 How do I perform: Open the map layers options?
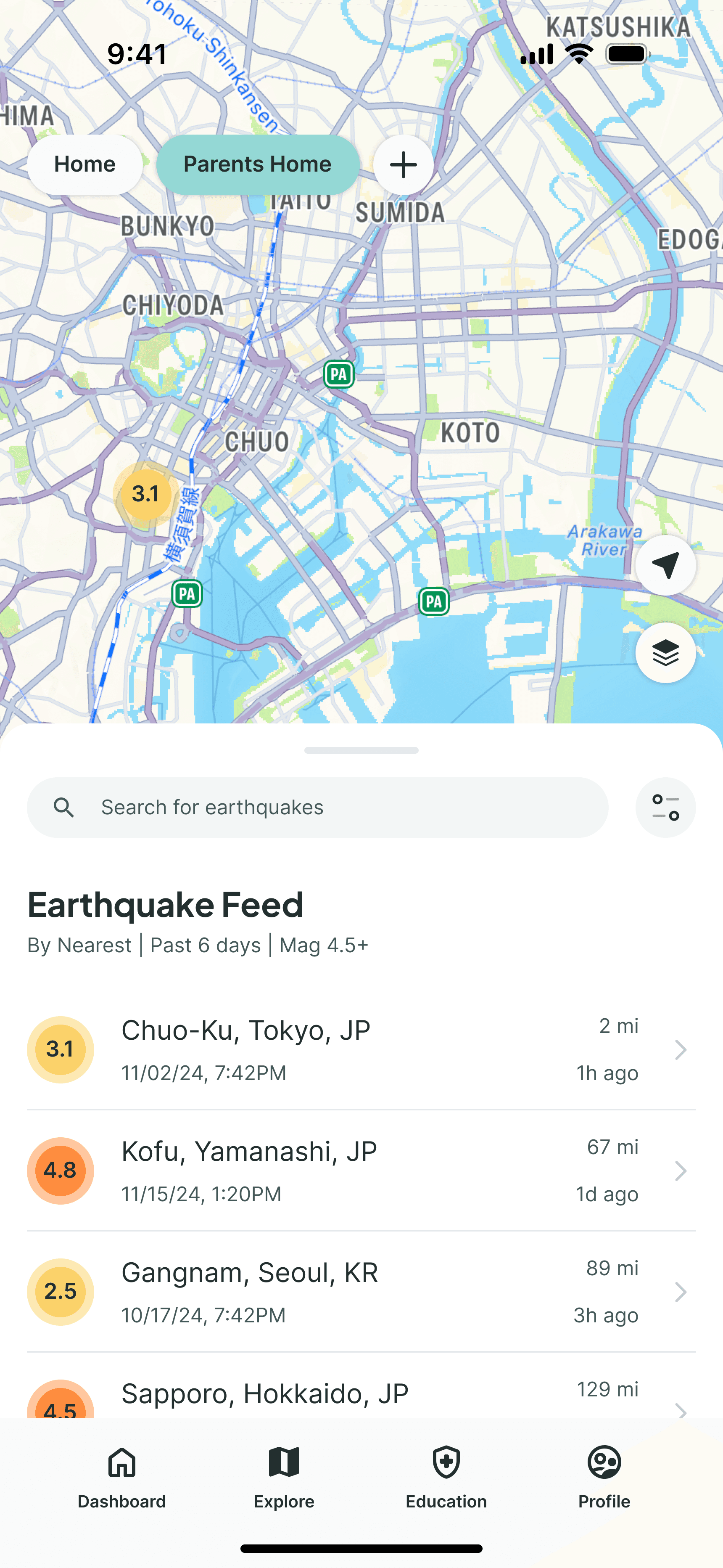coord(665,653)
